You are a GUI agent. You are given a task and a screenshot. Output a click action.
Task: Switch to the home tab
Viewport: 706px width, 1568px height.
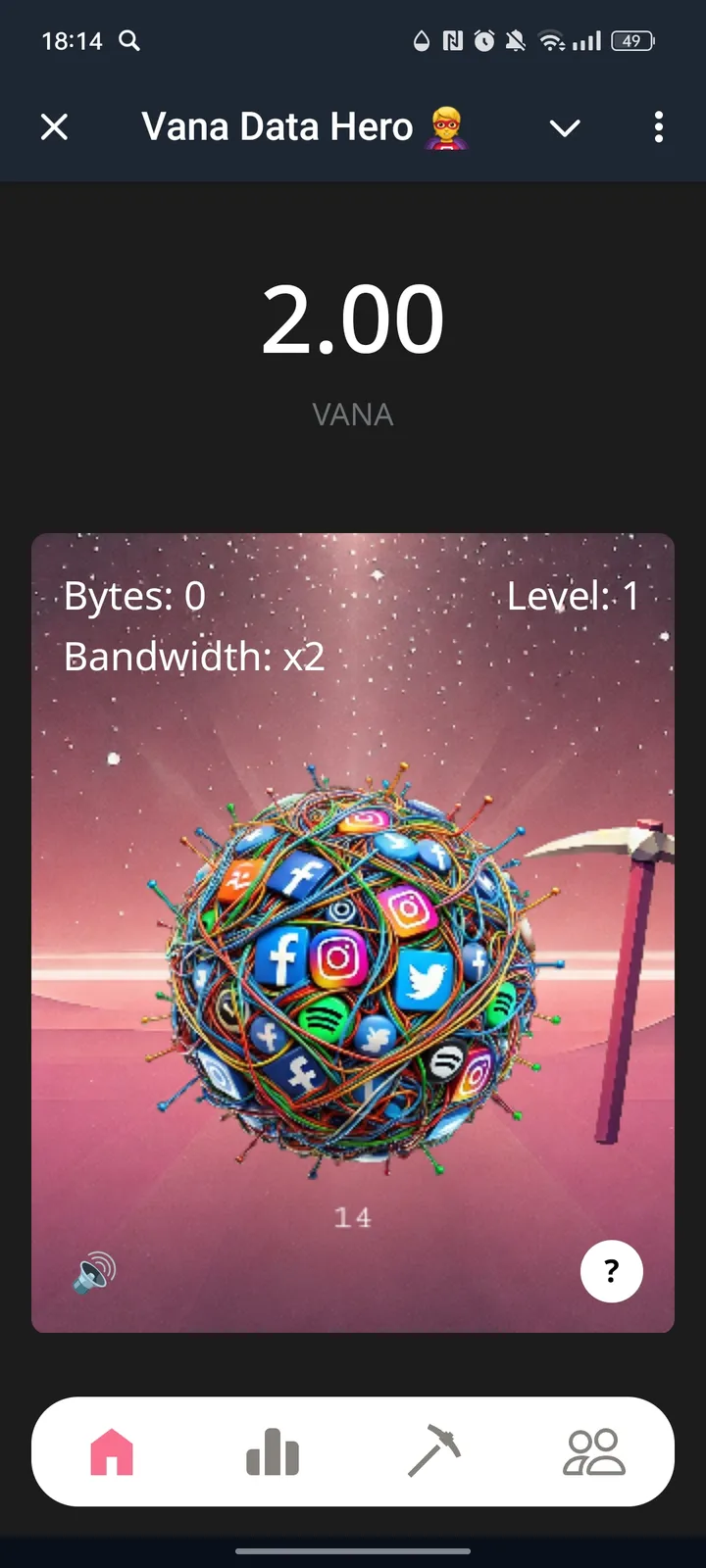click(x=112, y=1451)
